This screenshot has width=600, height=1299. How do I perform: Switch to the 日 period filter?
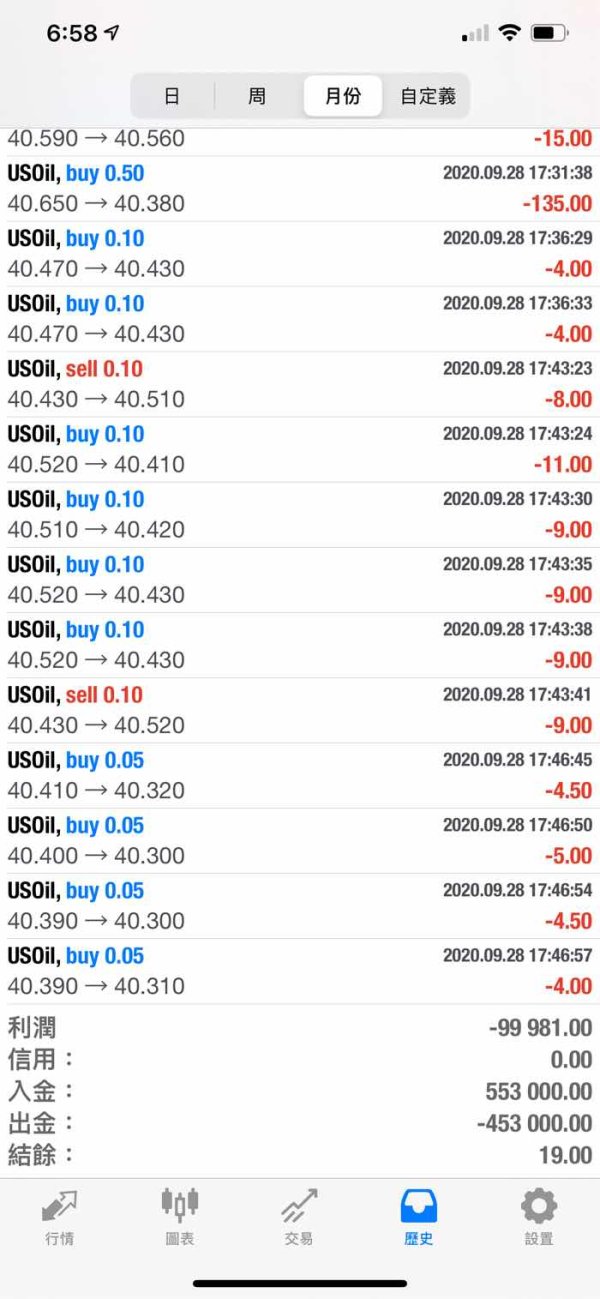pos(172,97)
